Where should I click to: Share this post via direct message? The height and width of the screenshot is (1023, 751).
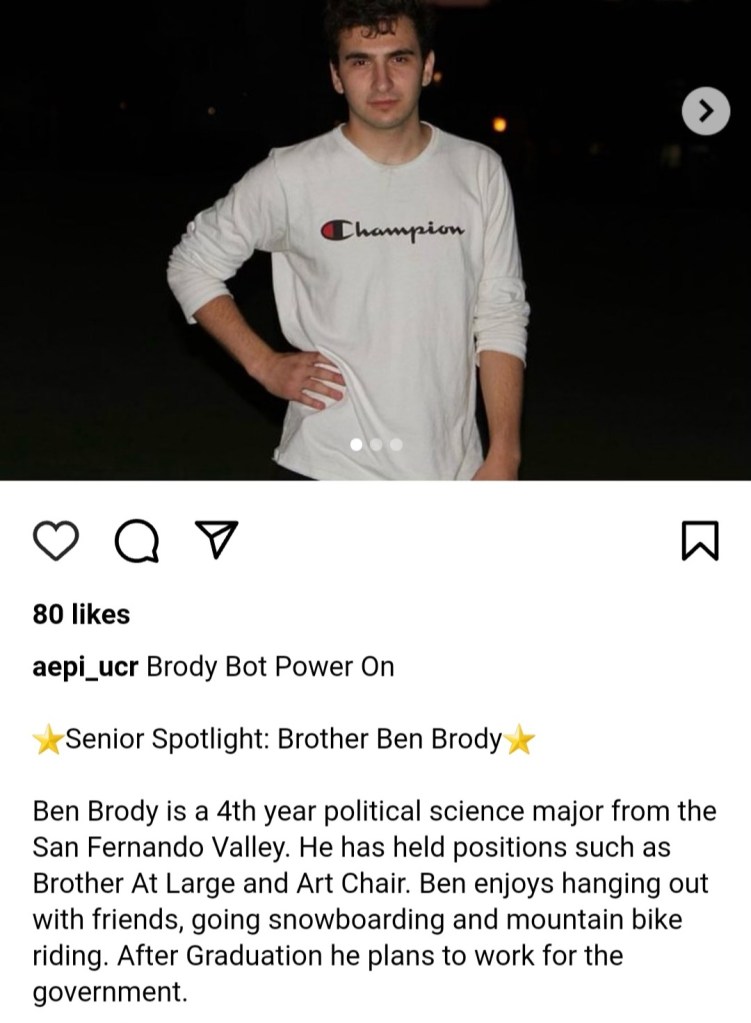[212, 541]
